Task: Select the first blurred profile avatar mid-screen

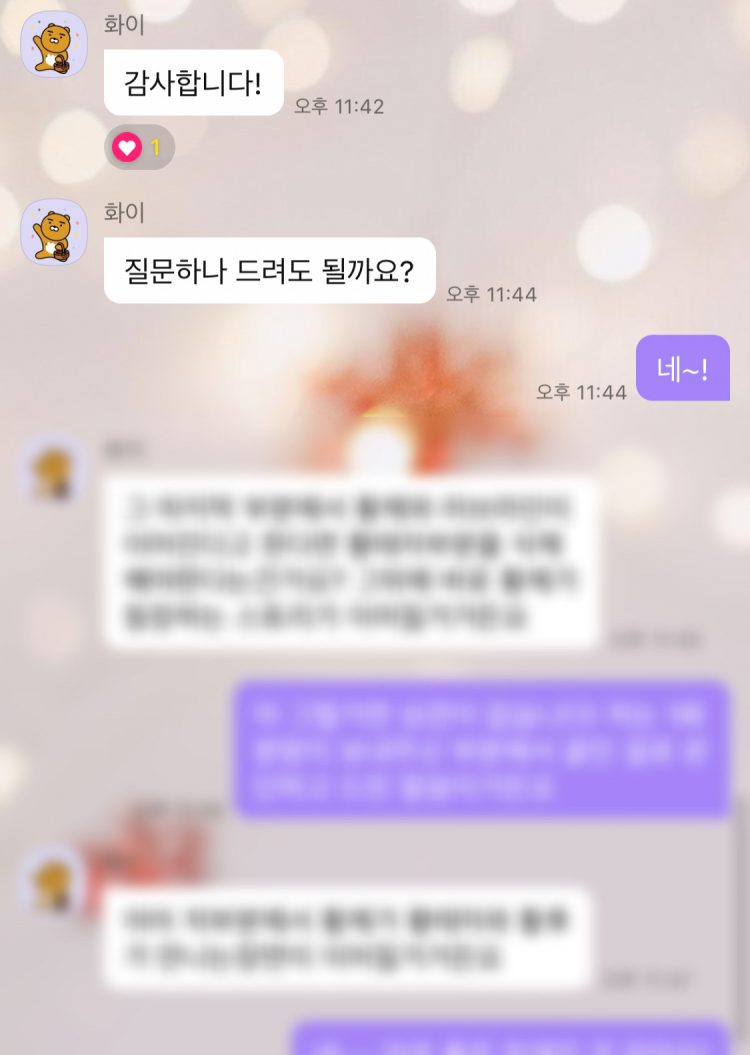Action: 53,470
